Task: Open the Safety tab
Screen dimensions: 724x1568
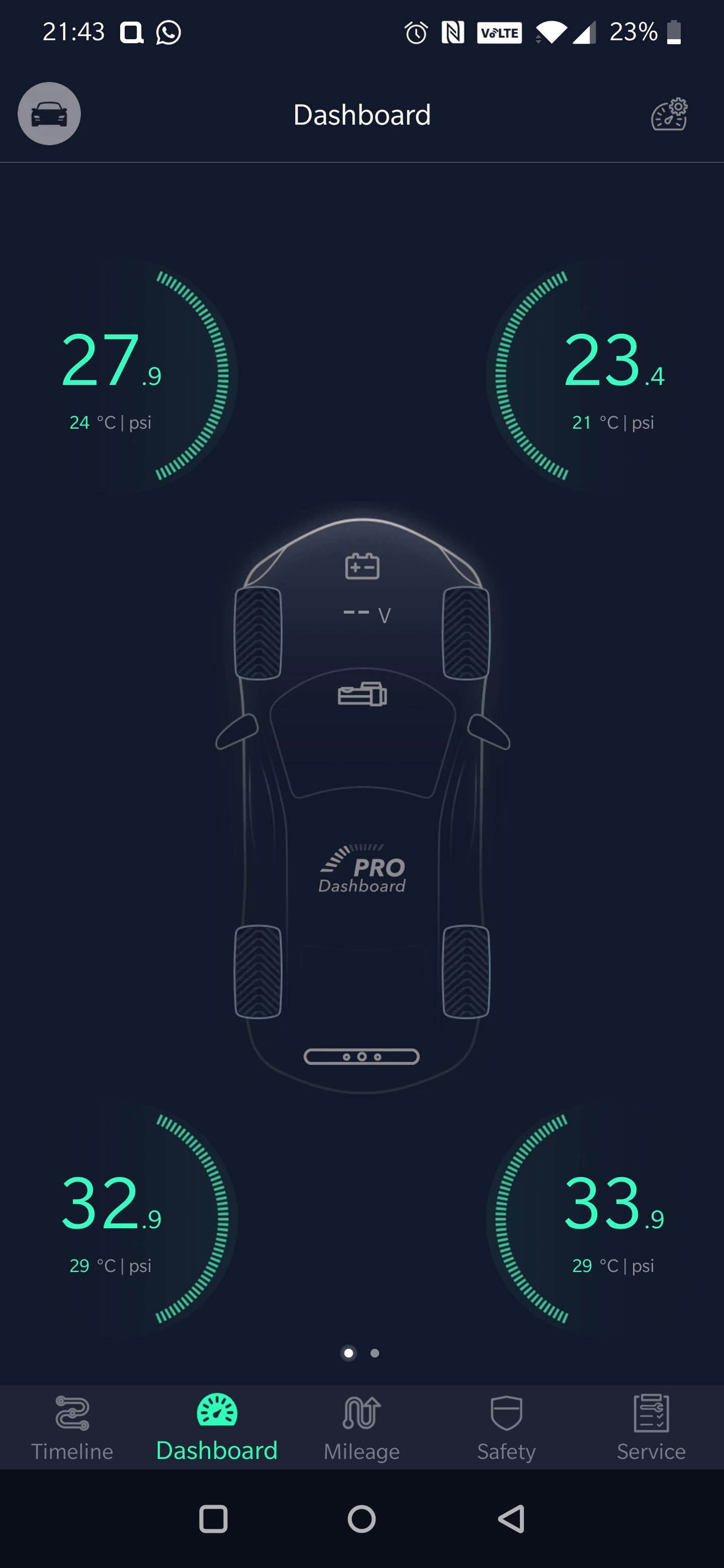Action: (506, 1428)
